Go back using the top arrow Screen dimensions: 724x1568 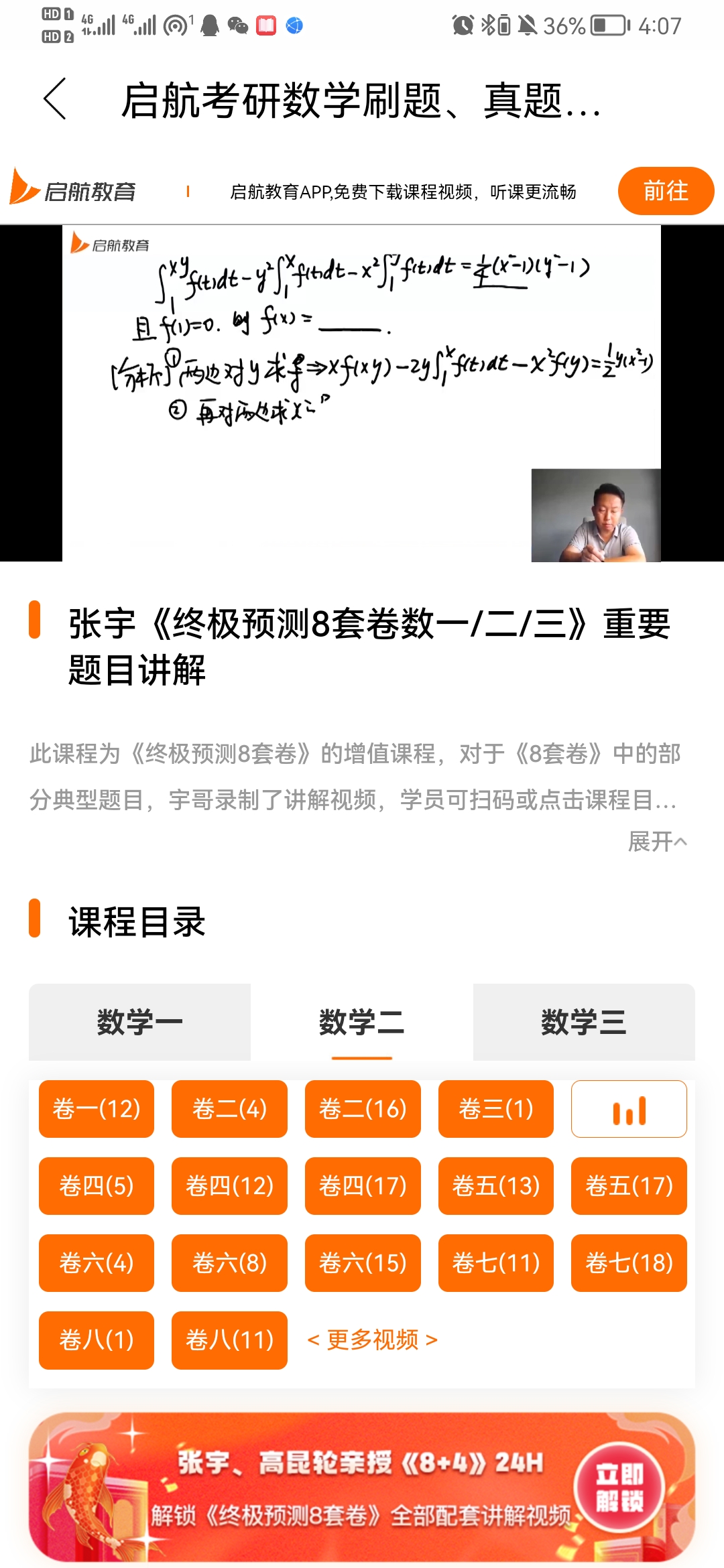pos(55,99)
